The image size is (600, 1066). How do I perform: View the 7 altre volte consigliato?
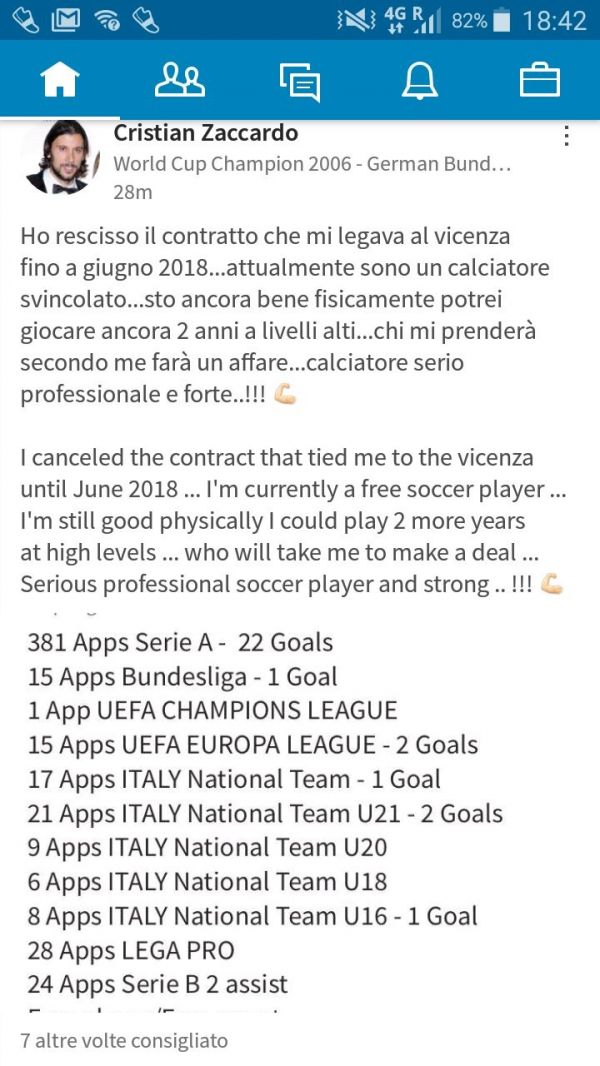[124, 1041]
